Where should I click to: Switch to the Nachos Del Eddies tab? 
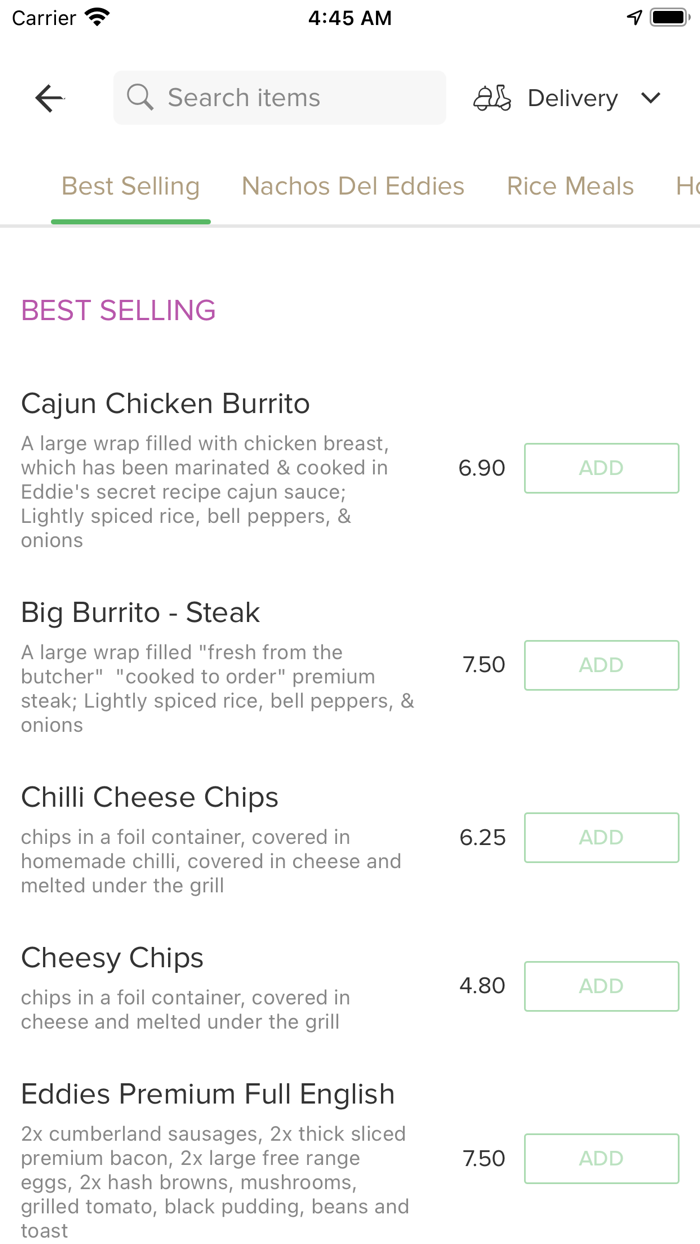(353, 186)
